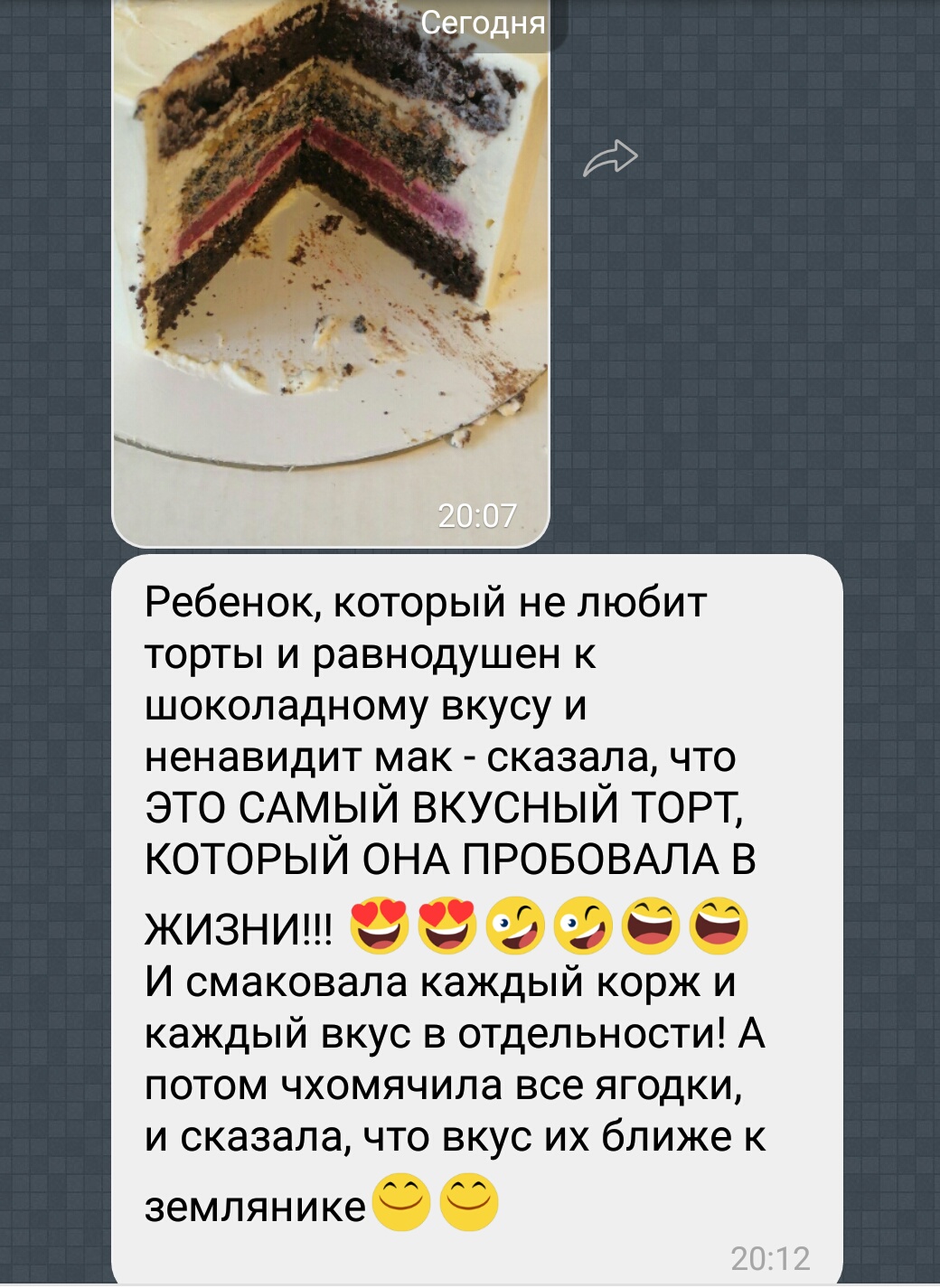Forward the cake photo with the arrow icon

(610, 158)
